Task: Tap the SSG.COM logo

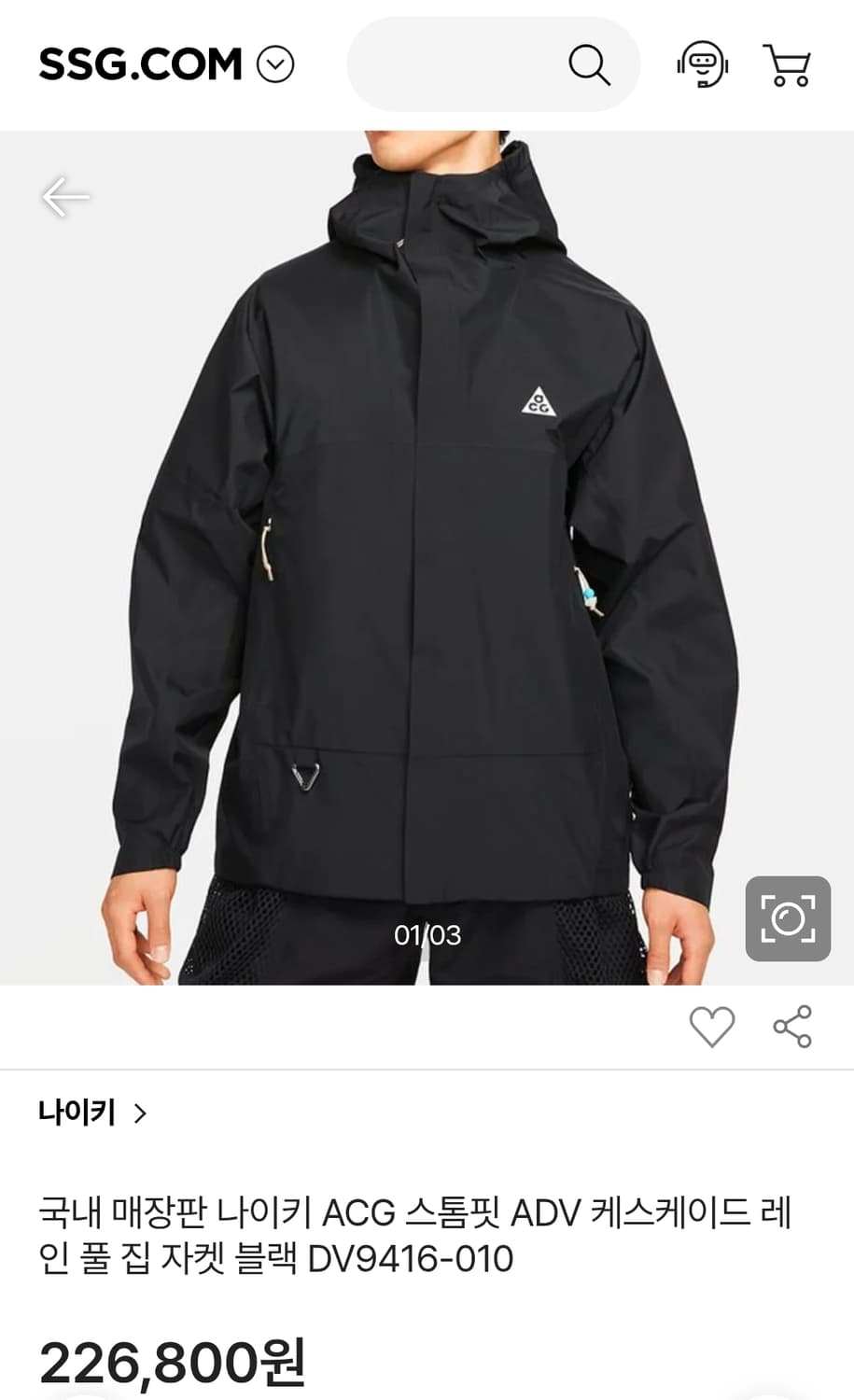Action: pyautogui.click(x=140, y=63)
